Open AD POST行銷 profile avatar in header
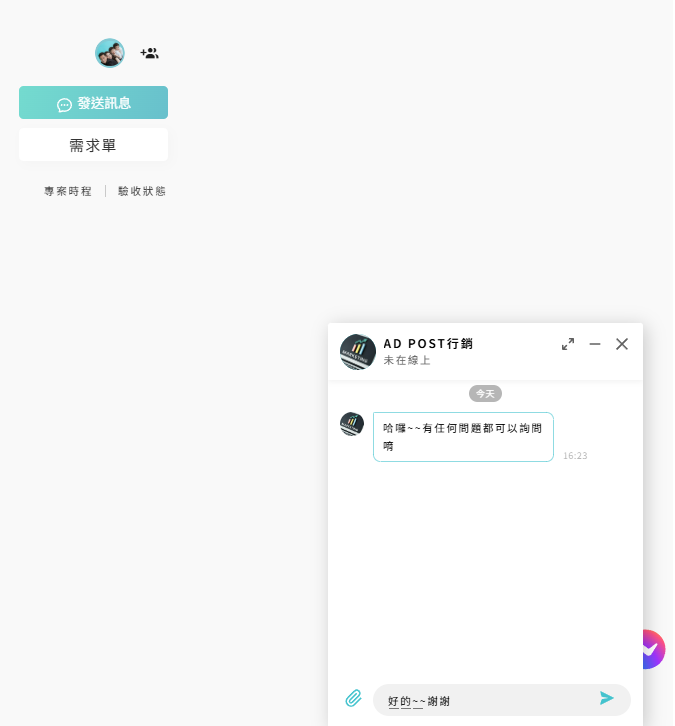Viewport: 675px width, 726px height. 358,352
